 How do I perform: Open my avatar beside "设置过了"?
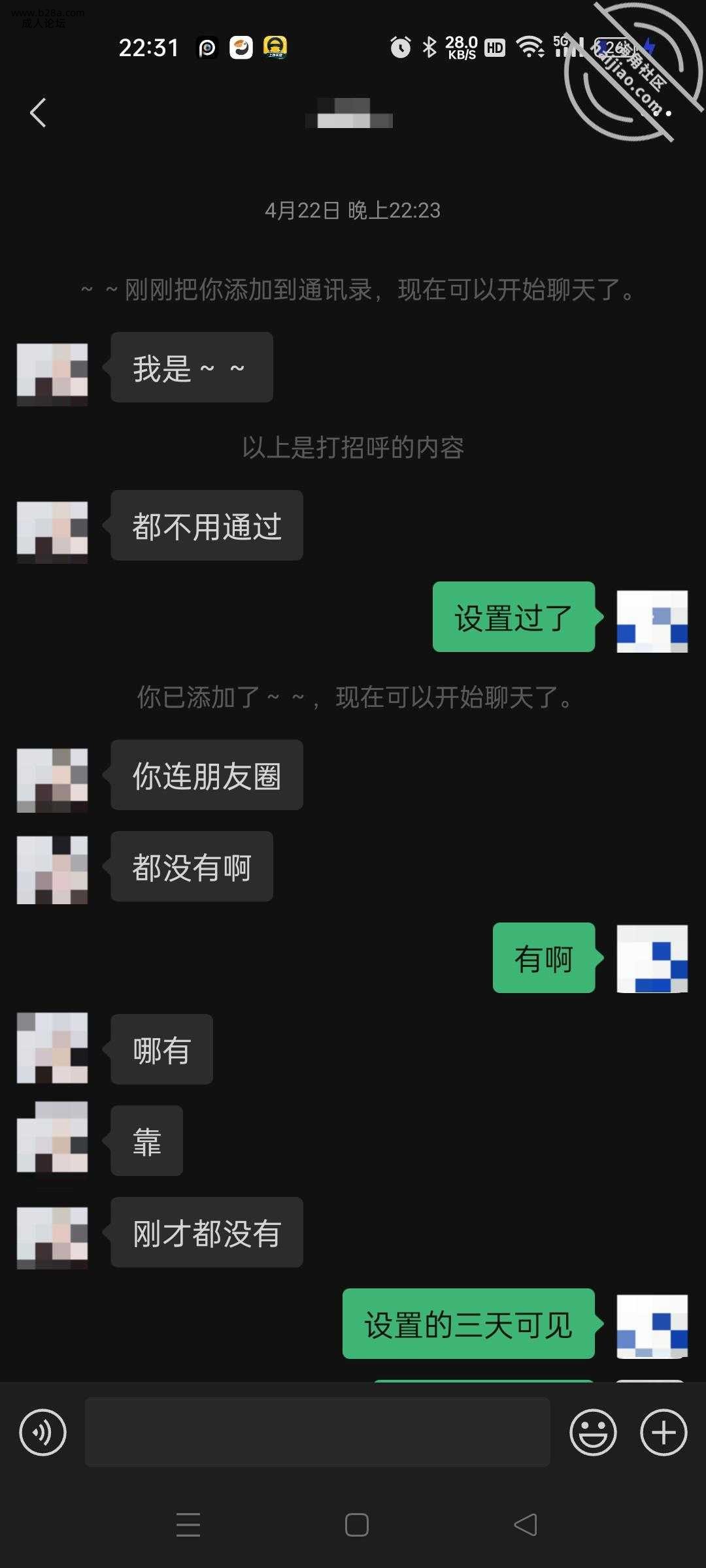pos(652,621)
